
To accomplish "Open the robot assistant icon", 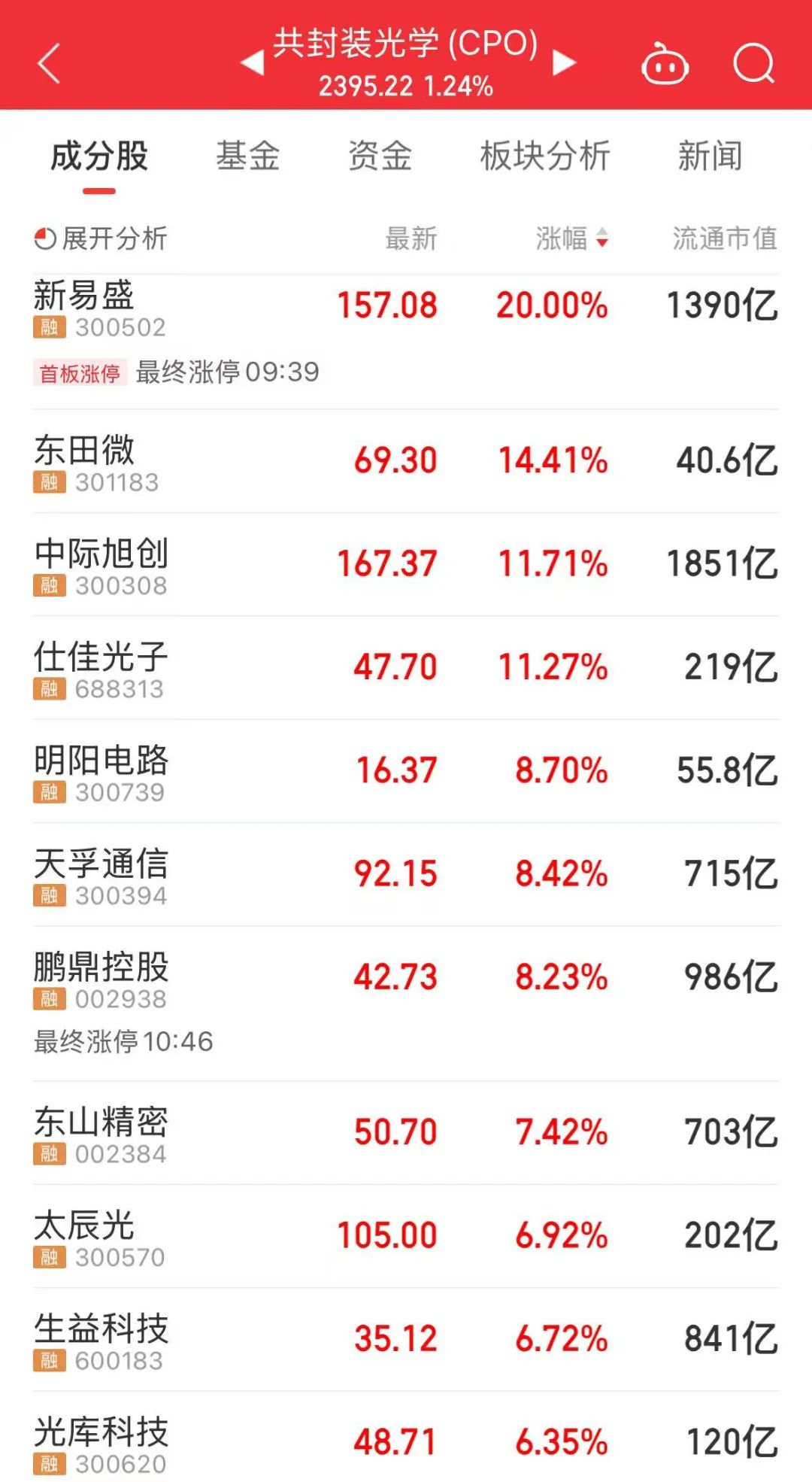I will pos(665,63).
